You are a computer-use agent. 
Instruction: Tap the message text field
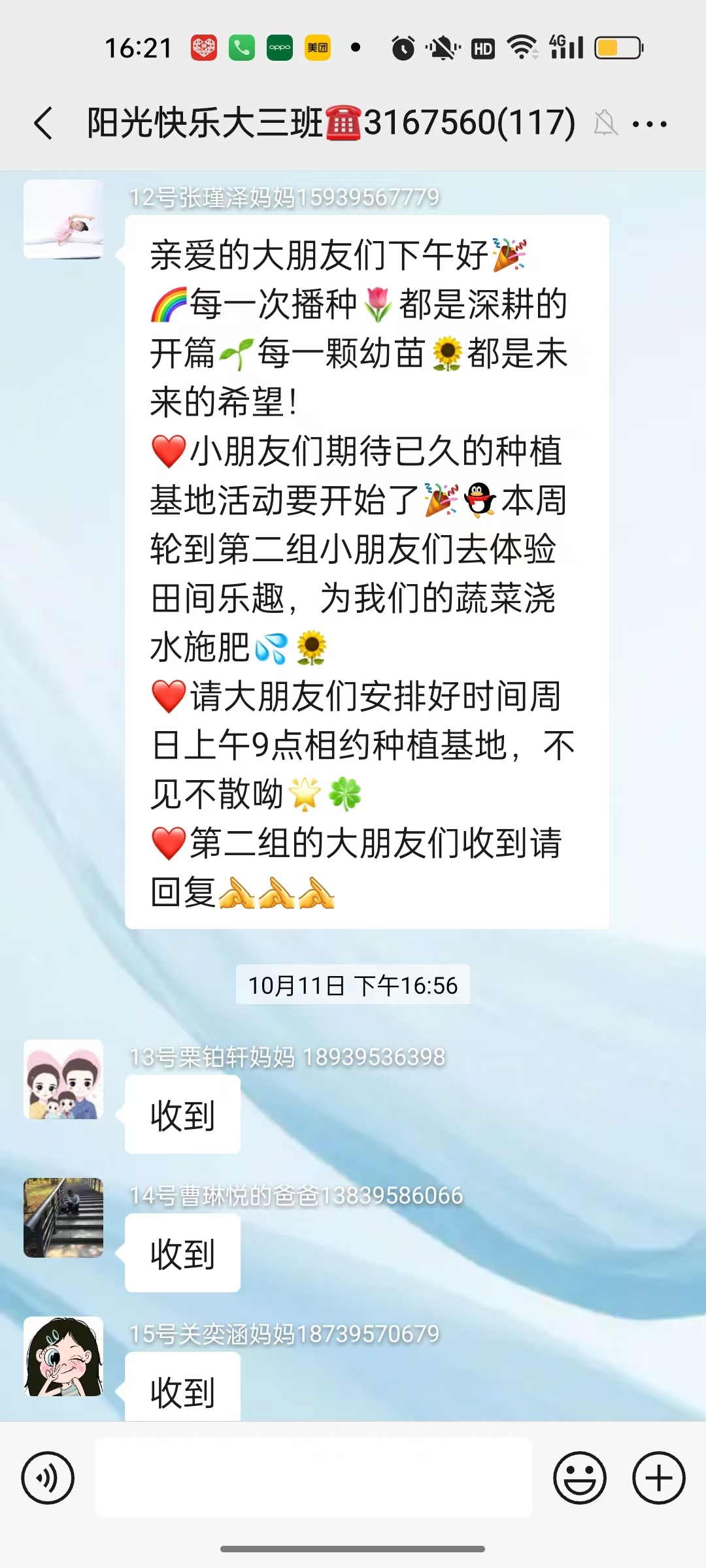[314, 1477]
